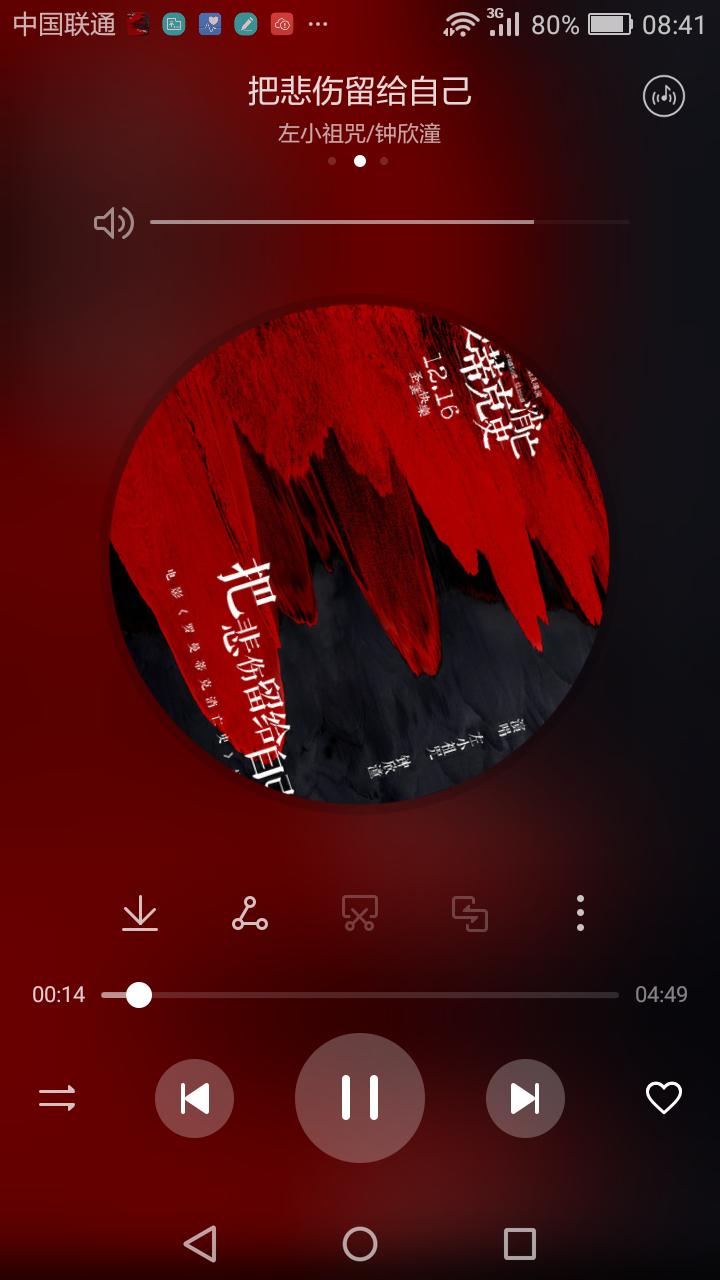Screen dimensions: 720x1280
Task: Tap the download icon to save the song
Action: point(140,913)
